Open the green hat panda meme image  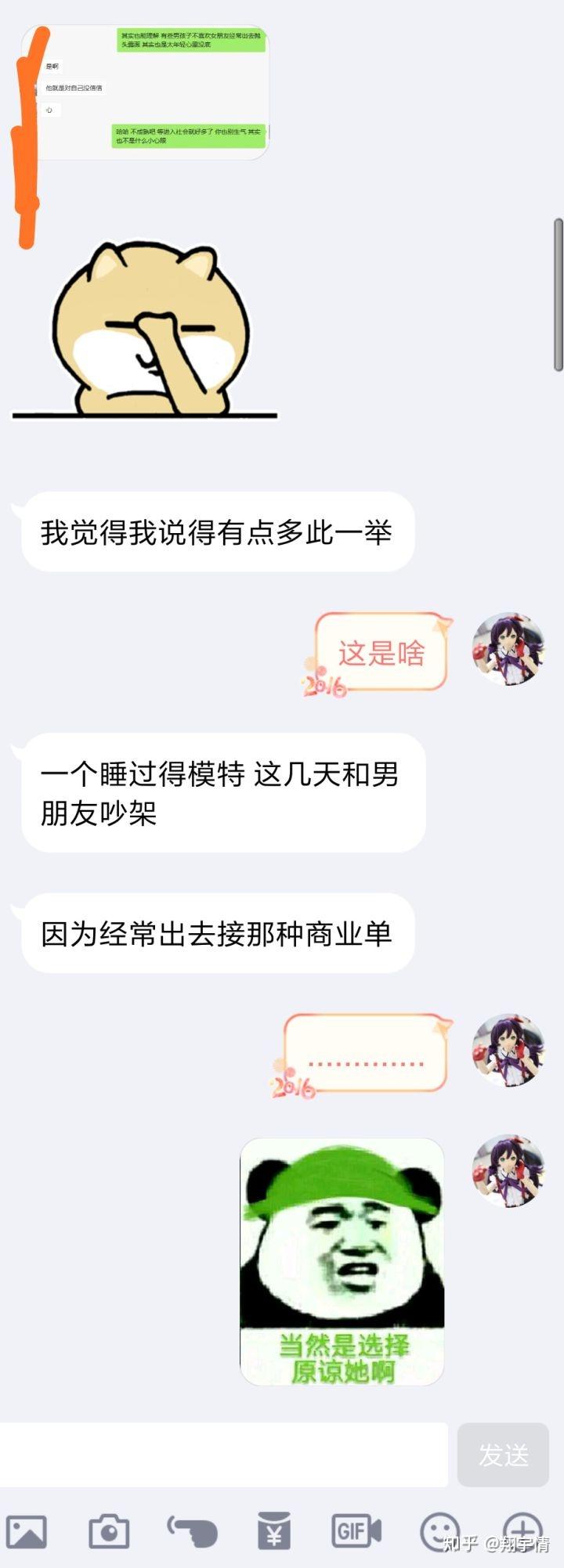[342, 1262]
